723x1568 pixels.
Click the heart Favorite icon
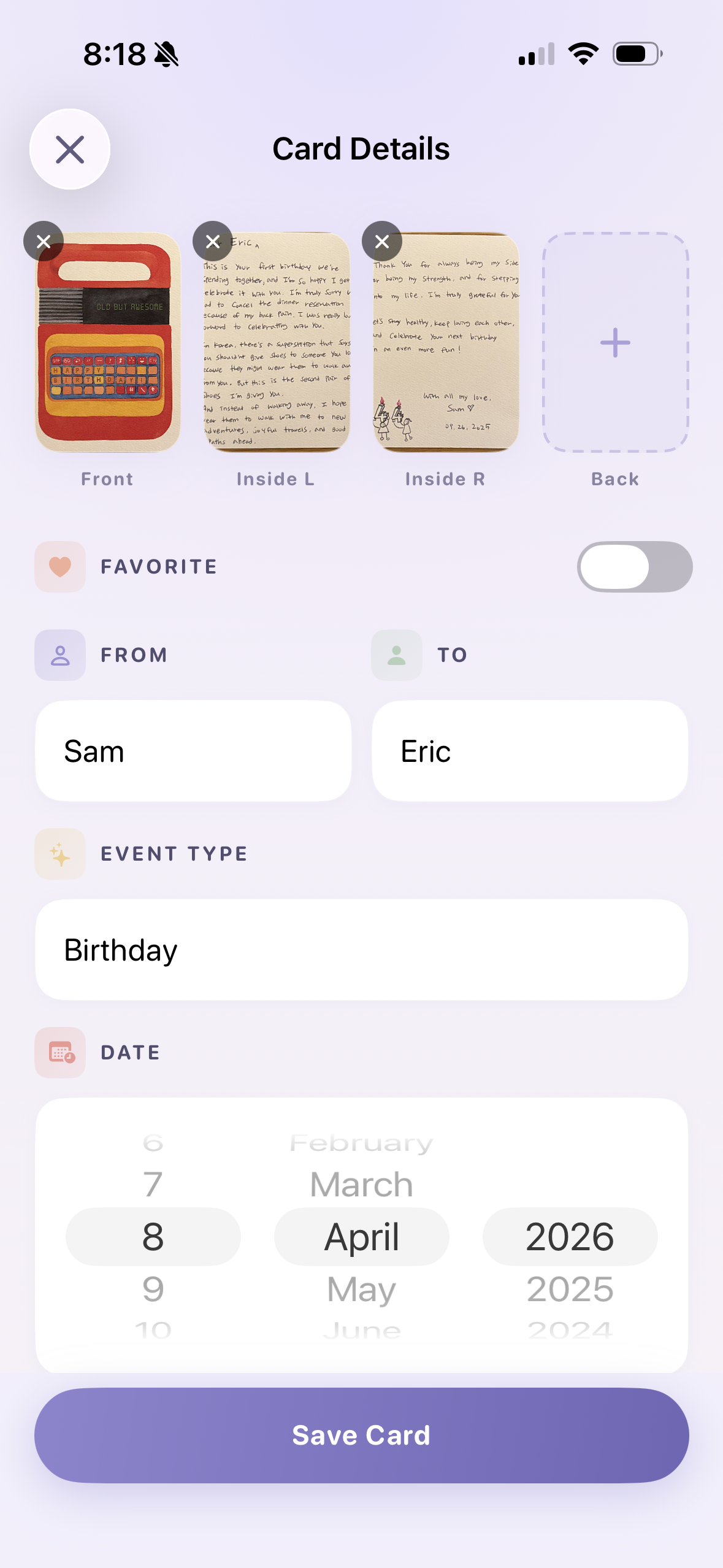point(59,566)
